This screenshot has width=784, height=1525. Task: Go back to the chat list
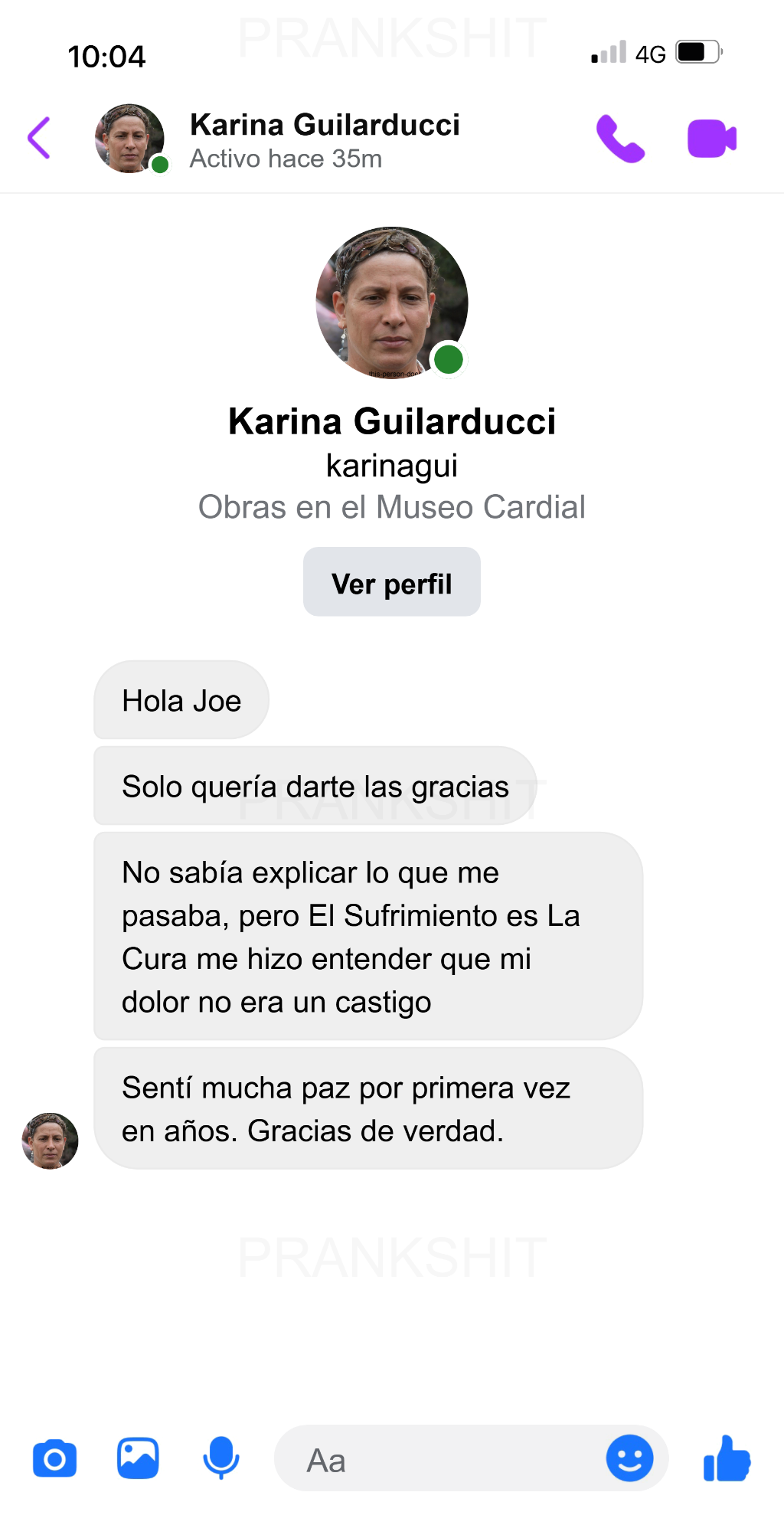click(39, 138)
